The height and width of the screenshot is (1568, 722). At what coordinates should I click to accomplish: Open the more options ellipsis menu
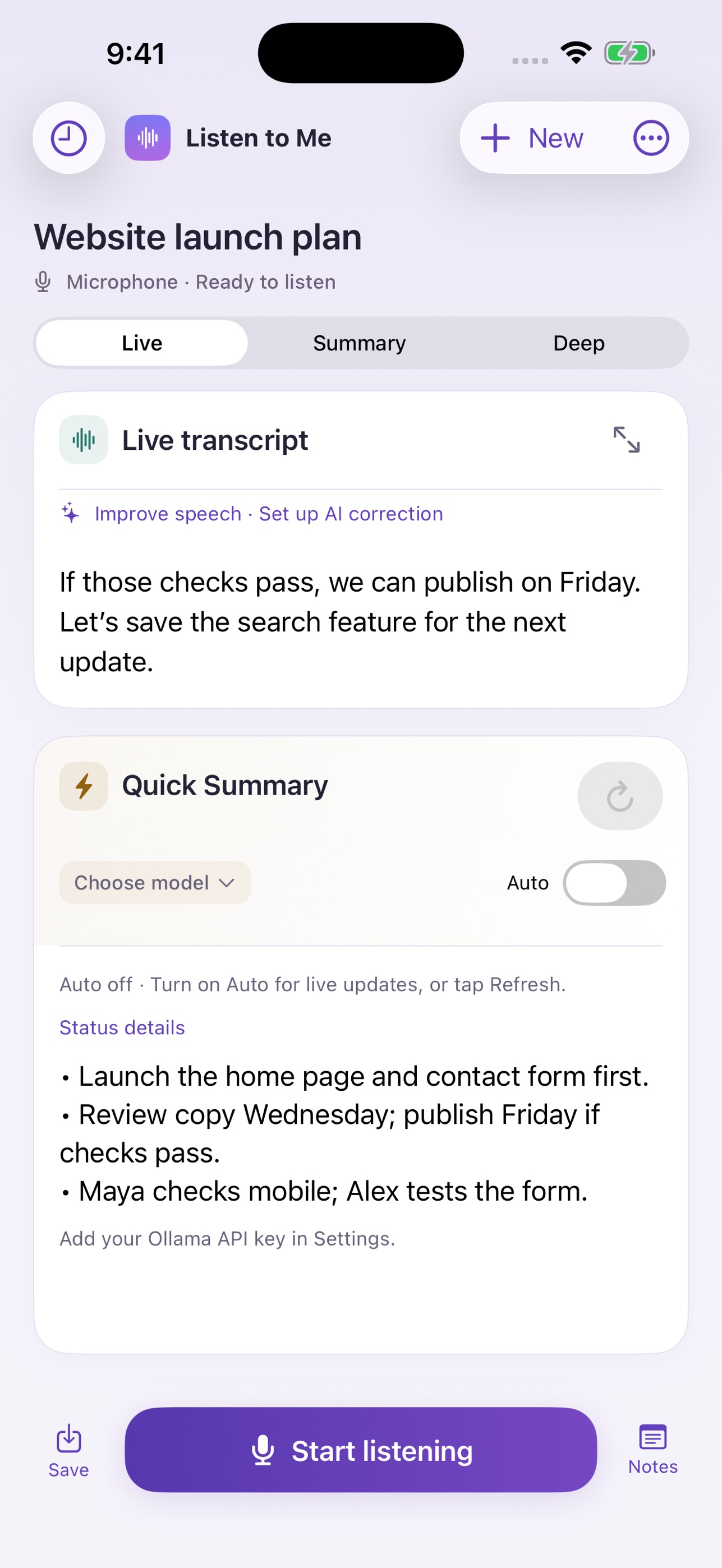[x=651, y=138]
